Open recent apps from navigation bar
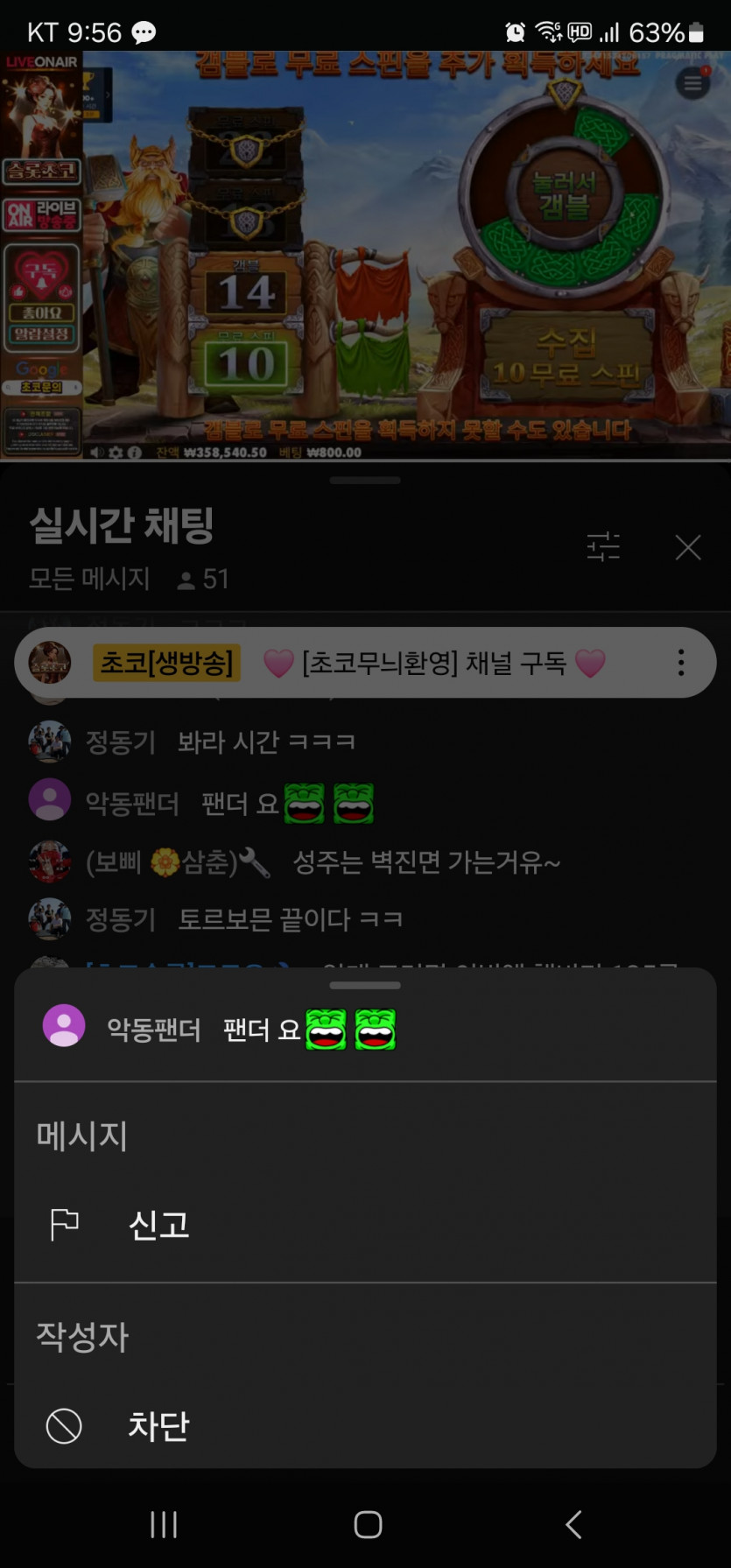This screenshot has width=731, height=1568. tap(164, 1524)
